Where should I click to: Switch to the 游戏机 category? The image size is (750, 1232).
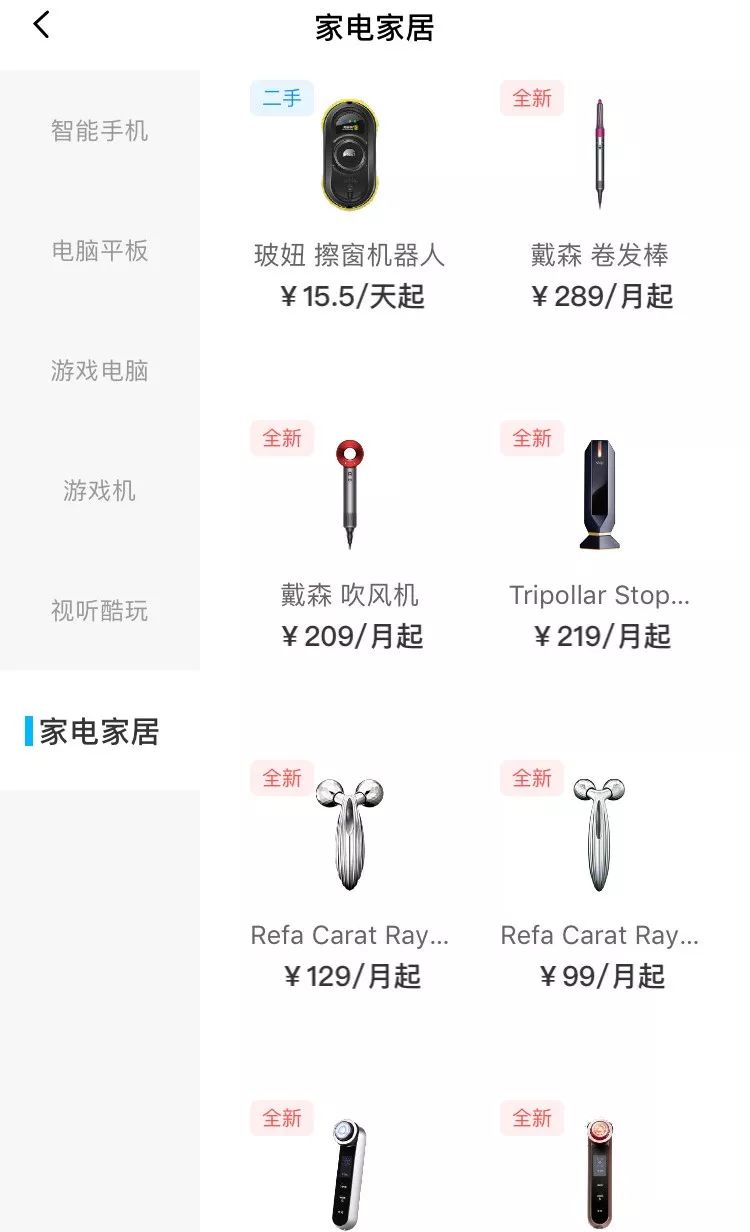[99, 491]
